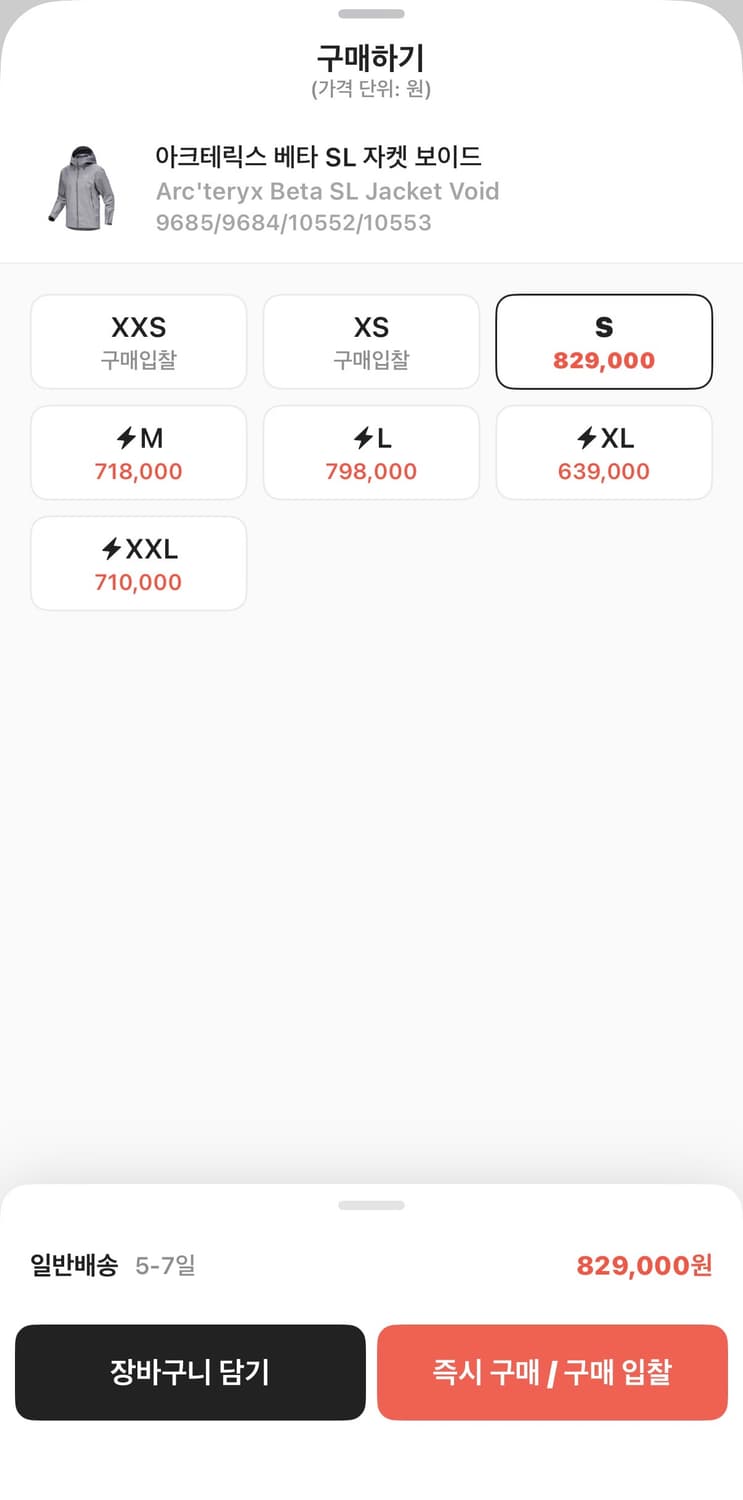
Task: Click the 장바구니 담기 button
Action: coord(190,1372)
